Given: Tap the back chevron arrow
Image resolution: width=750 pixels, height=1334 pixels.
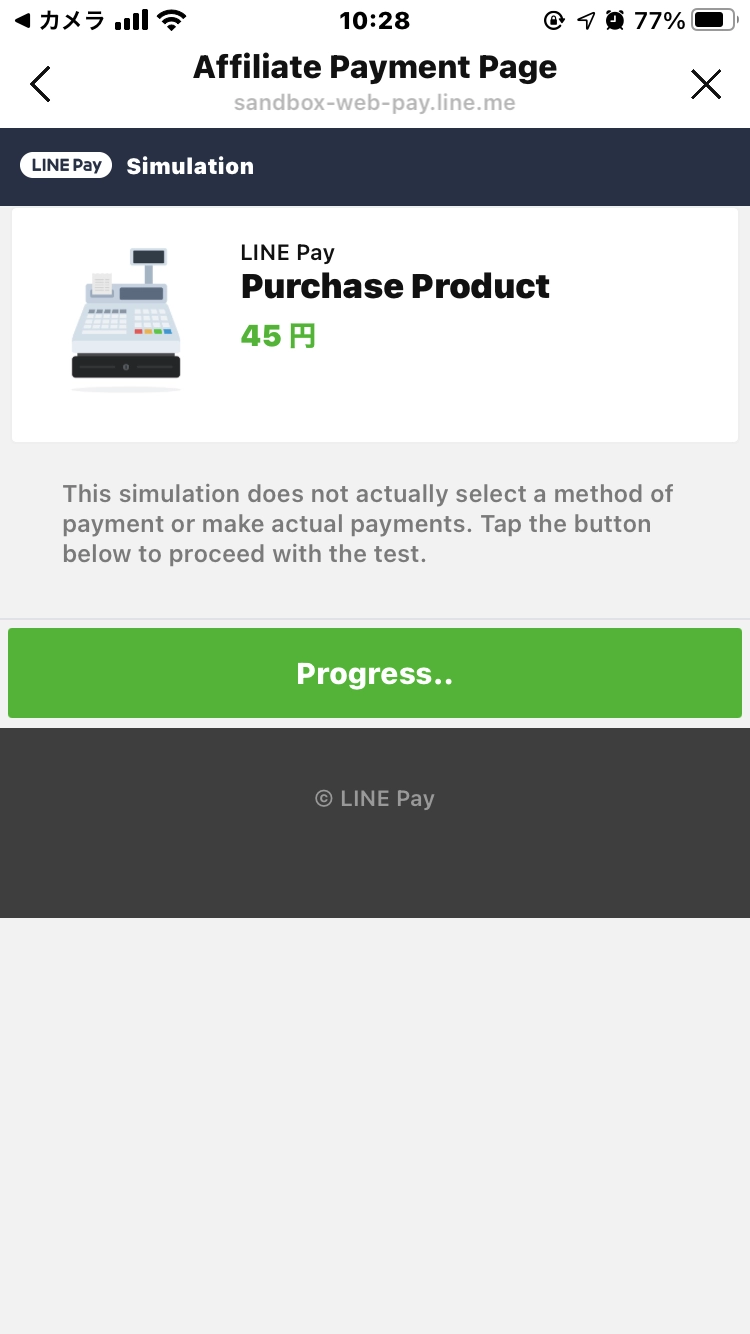Looking at the screenshot, I should pos(40,84).
